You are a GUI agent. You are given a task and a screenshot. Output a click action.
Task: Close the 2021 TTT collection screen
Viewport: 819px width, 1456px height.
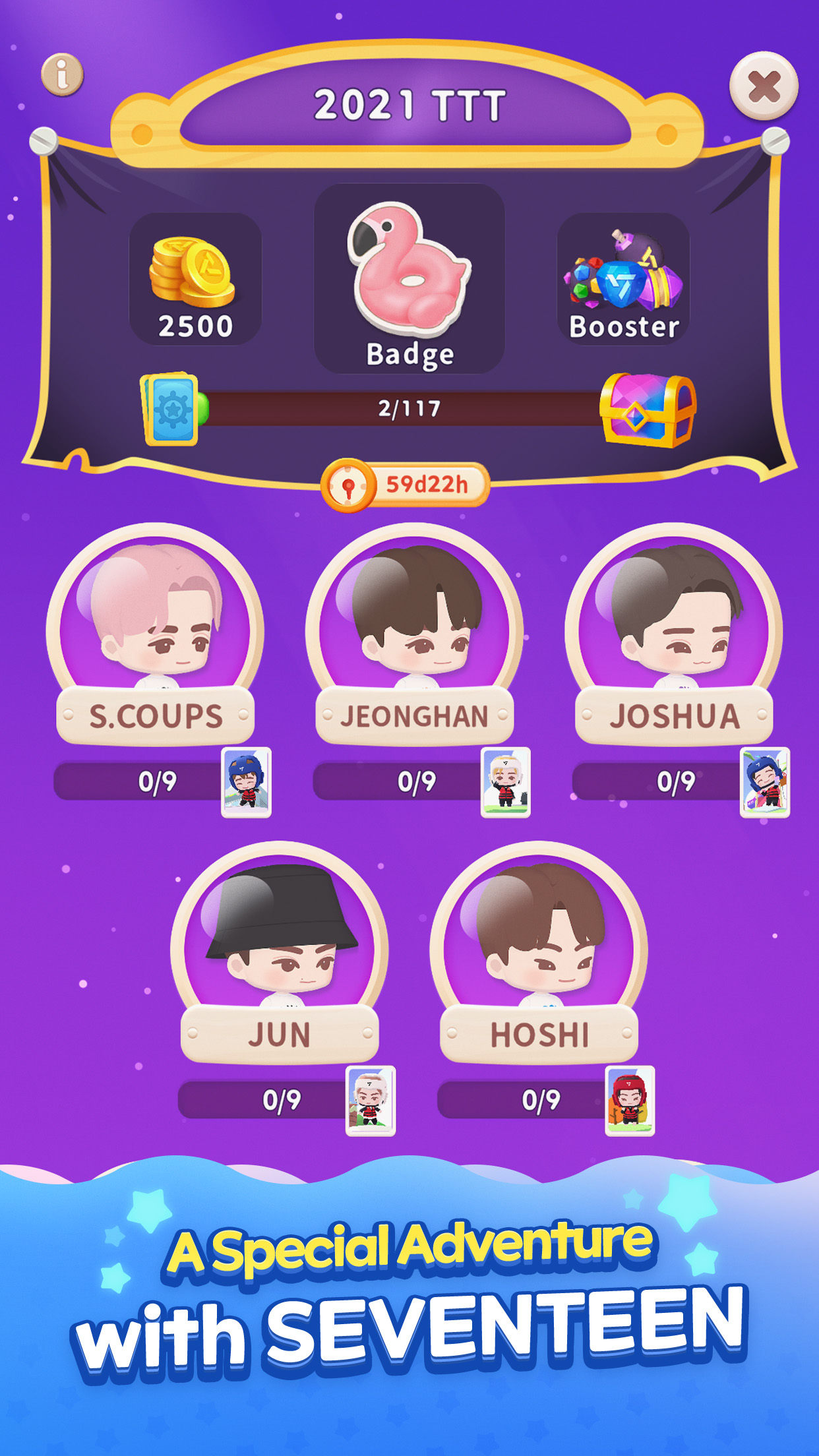(x=764, y=86)
